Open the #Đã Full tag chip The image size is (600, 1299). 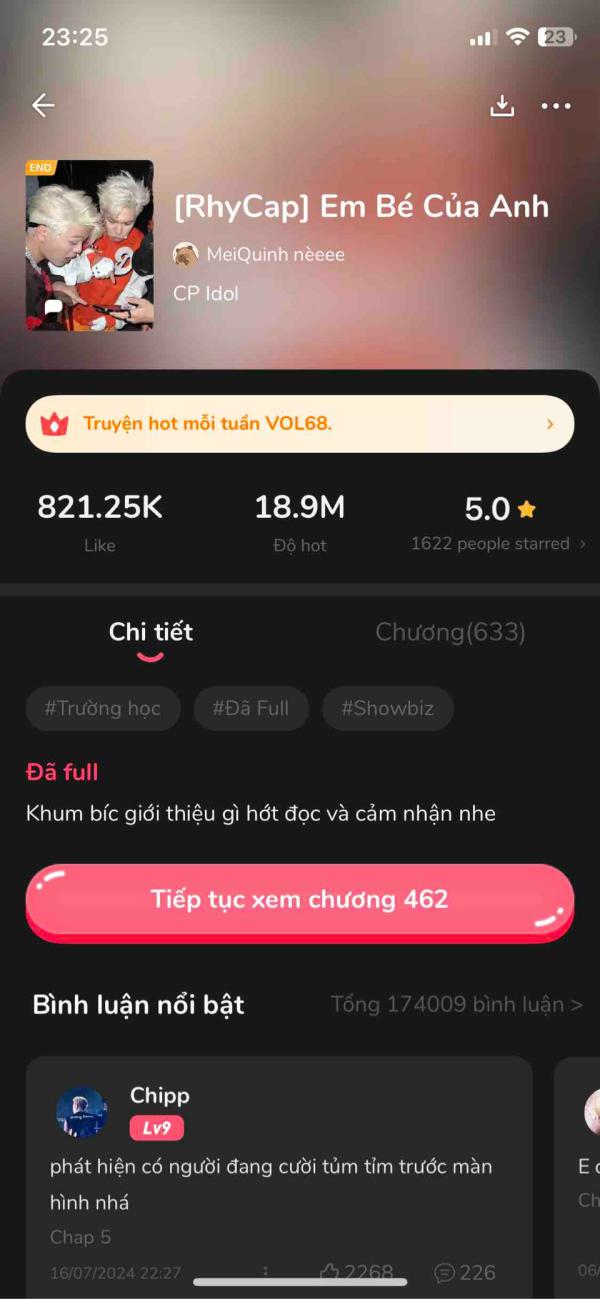click(251, 708)
